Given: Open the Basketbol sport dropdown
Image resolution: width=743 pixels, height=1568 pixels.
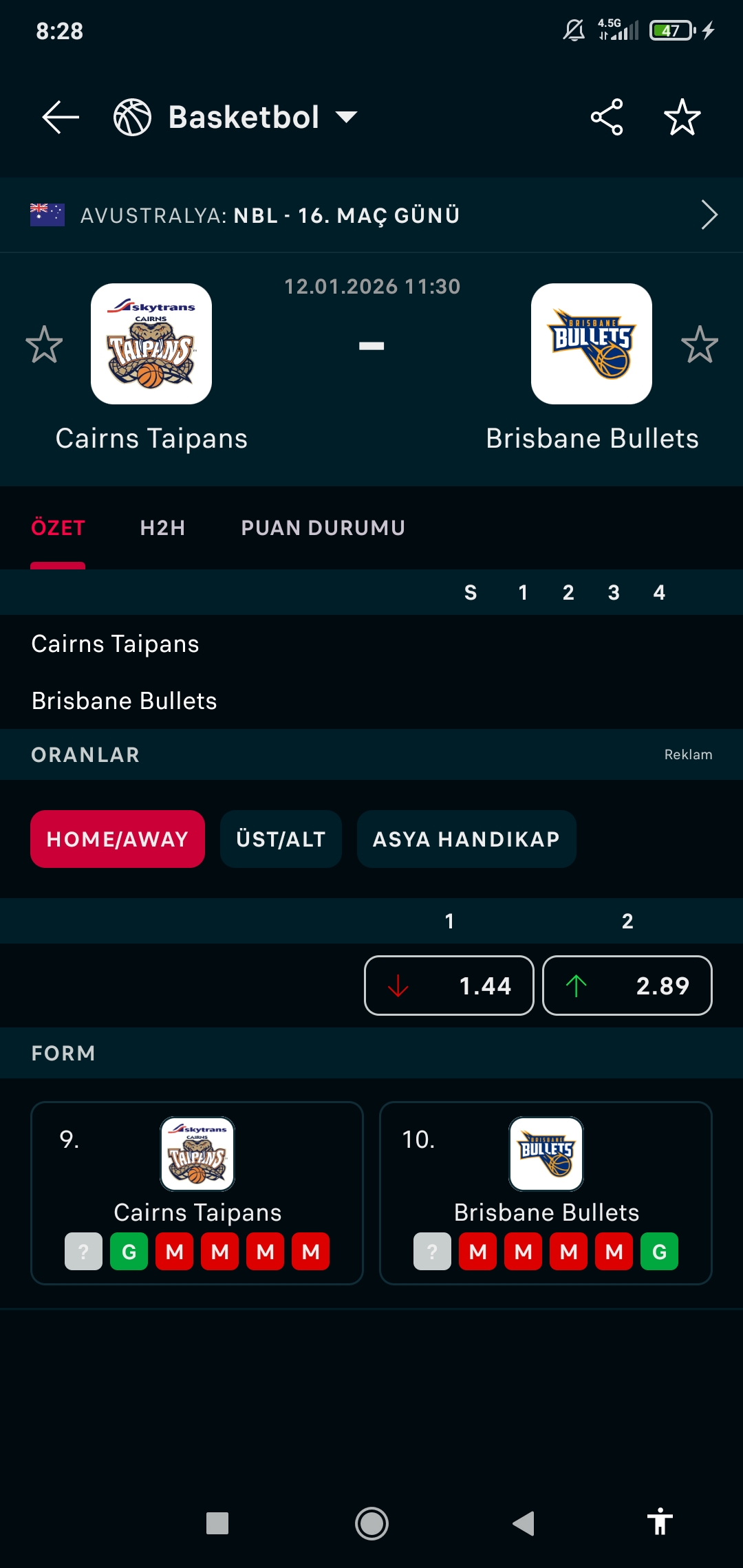Looking at the screenshot, I should point(236,117).
